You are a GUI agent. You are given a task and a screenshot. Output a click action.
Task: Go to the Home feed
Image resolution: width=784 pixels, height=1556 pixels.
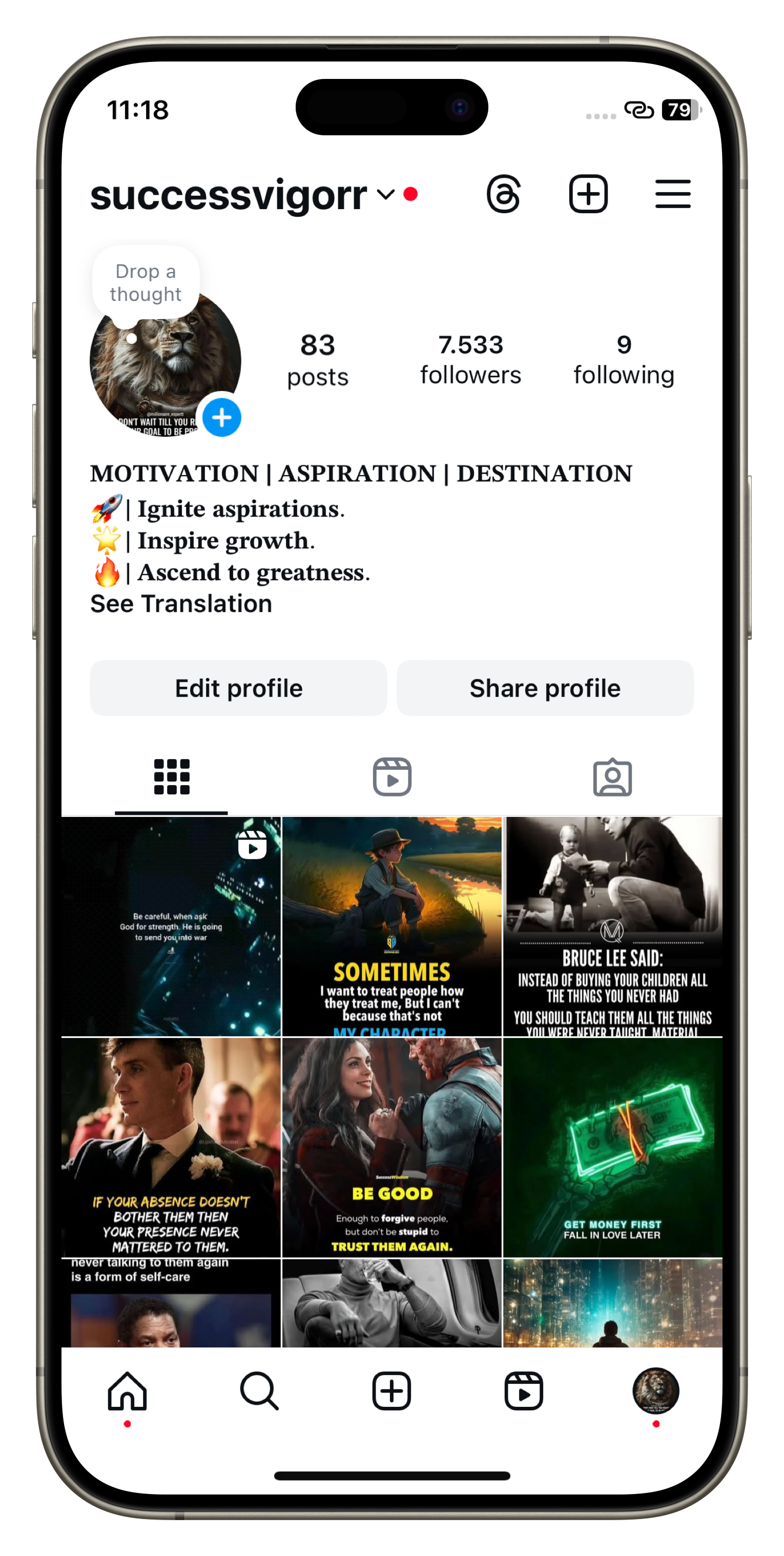pyautogui.click(x=128, y=1390)
